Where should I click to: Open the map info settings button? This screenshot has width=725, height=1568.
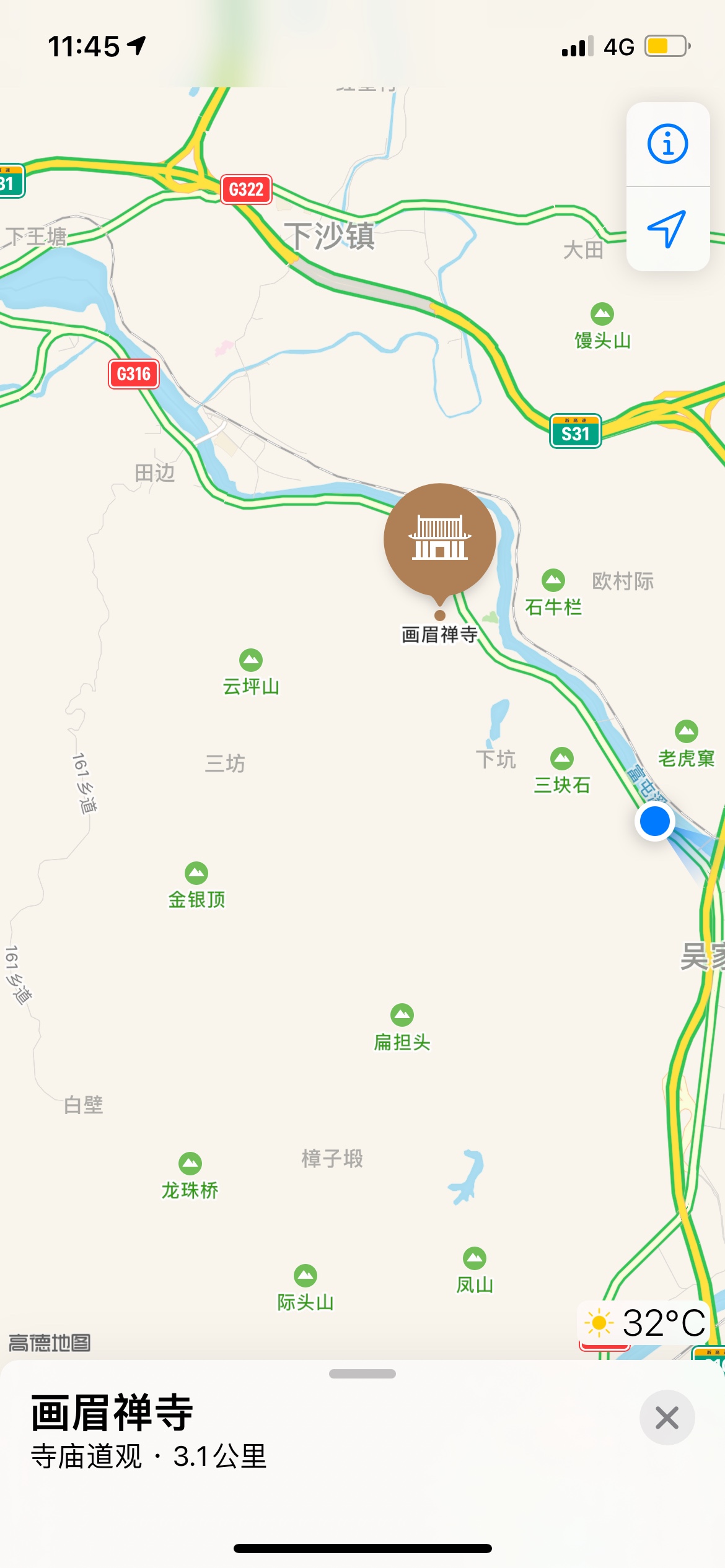667,144
